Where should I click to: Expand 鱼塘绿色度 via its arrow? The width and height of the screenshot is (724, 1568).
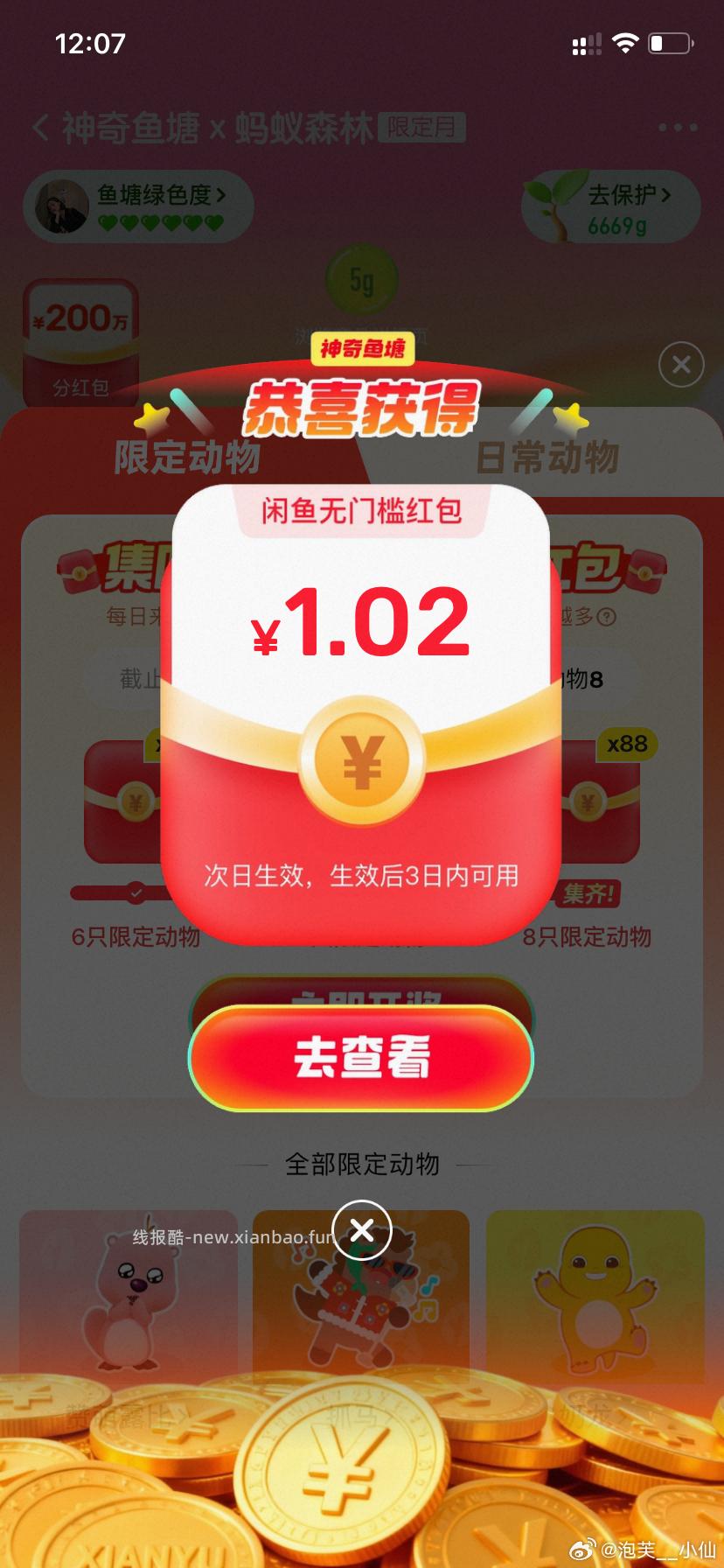[221, 195]
